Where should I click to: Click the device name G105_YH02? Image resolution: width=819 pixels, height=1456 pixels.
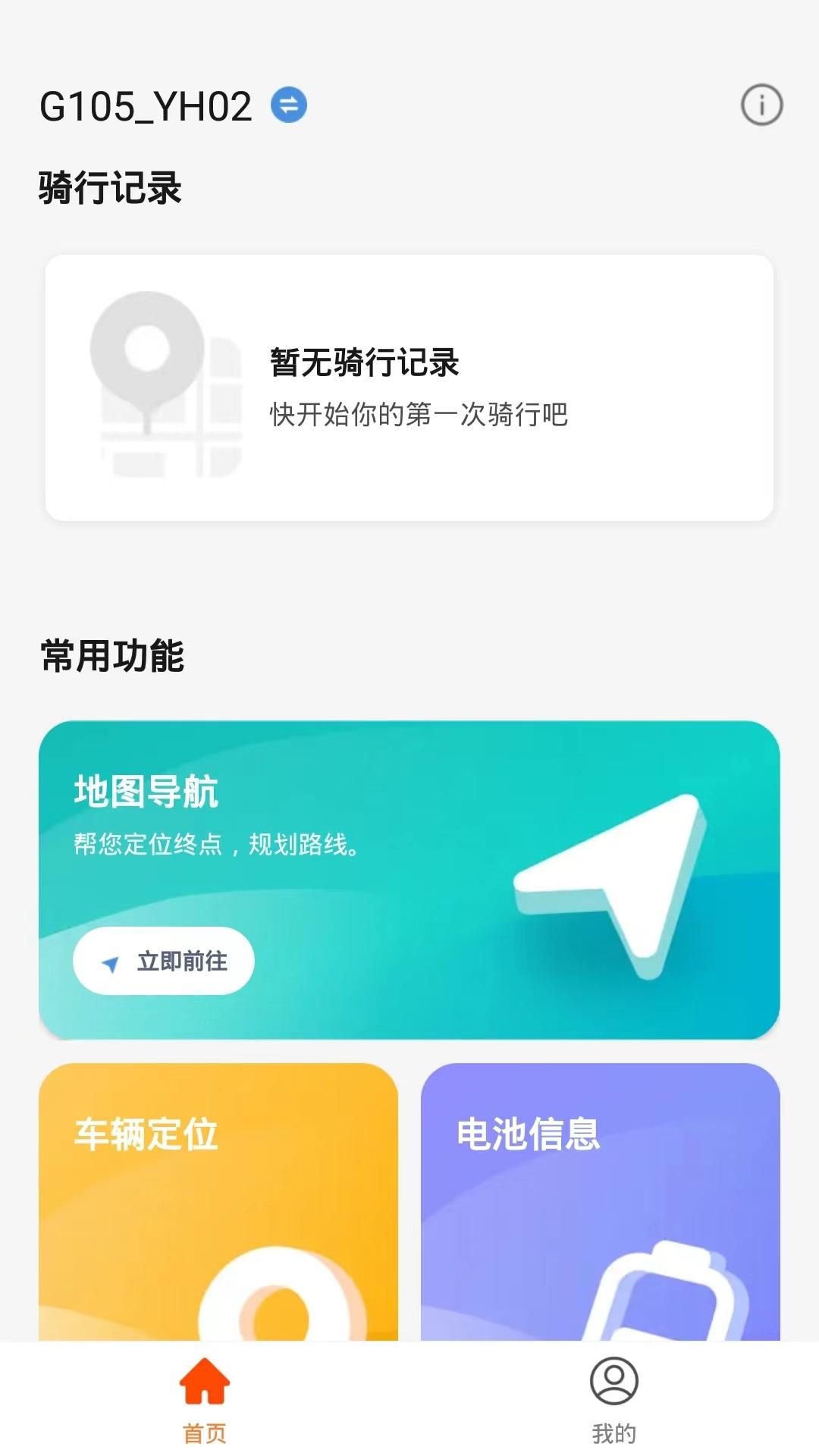(144, 106)
